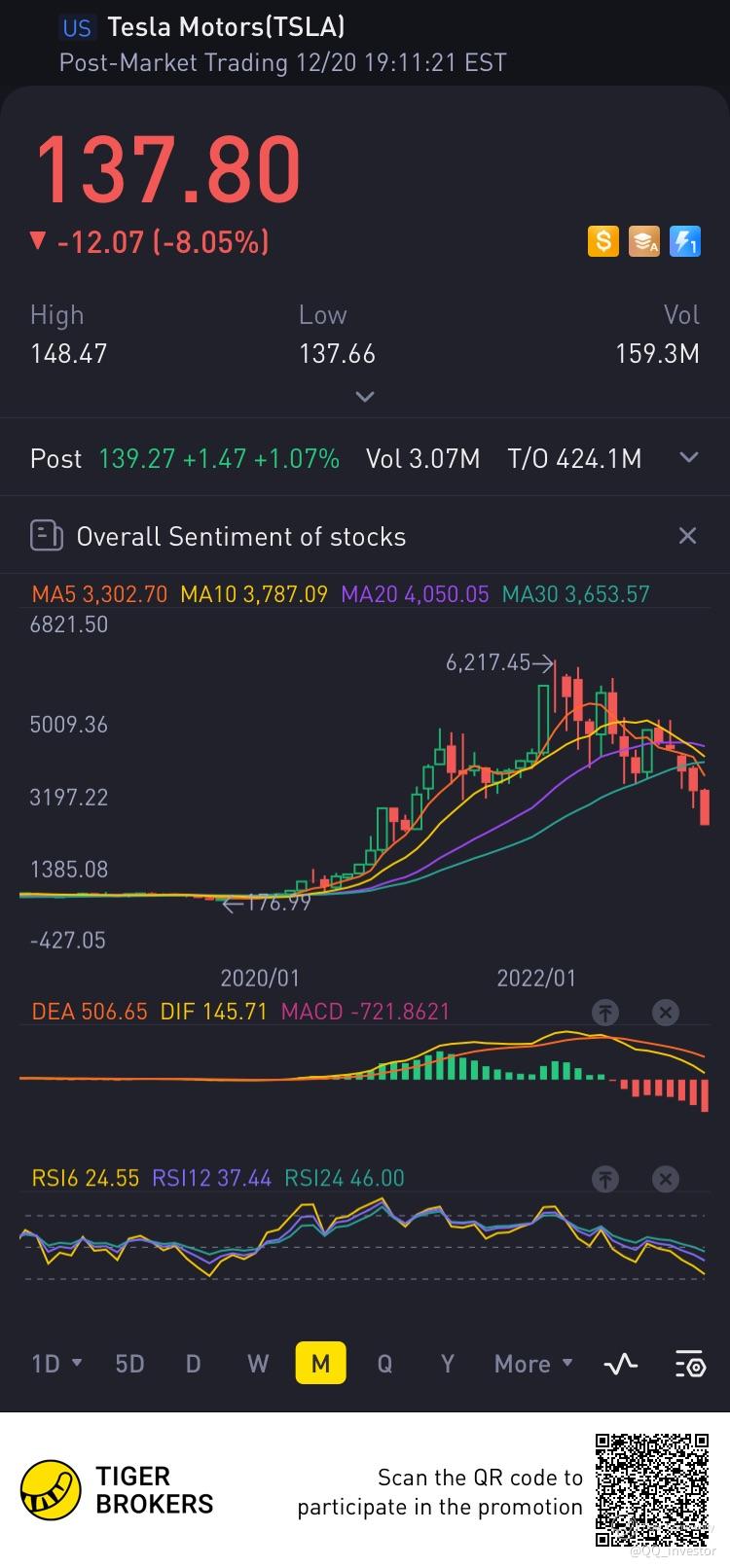Open the chart indicator waveform icon

tap(621, 1364)
